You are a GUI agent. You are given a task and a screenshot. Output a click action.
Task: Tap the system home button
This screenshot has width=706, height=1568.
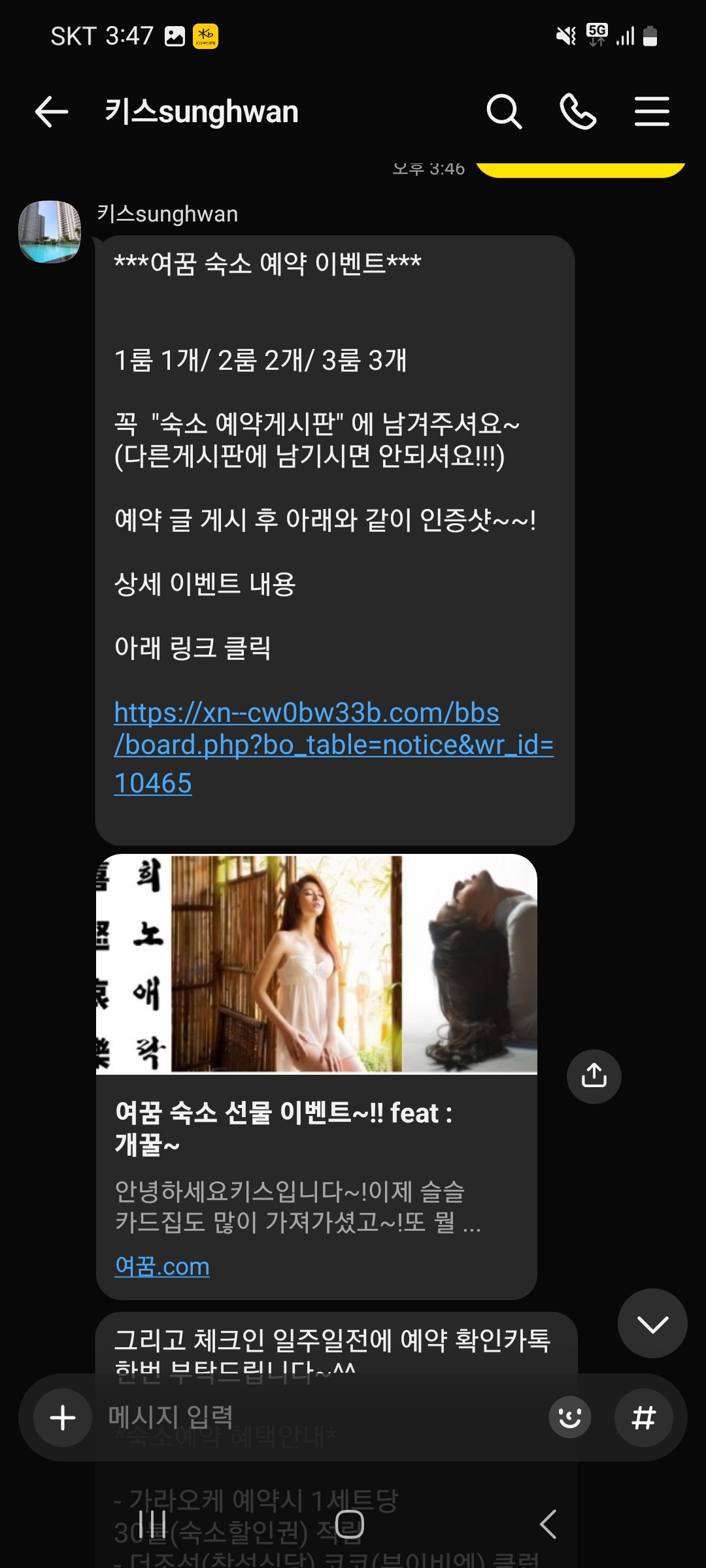click(350, 1524)
